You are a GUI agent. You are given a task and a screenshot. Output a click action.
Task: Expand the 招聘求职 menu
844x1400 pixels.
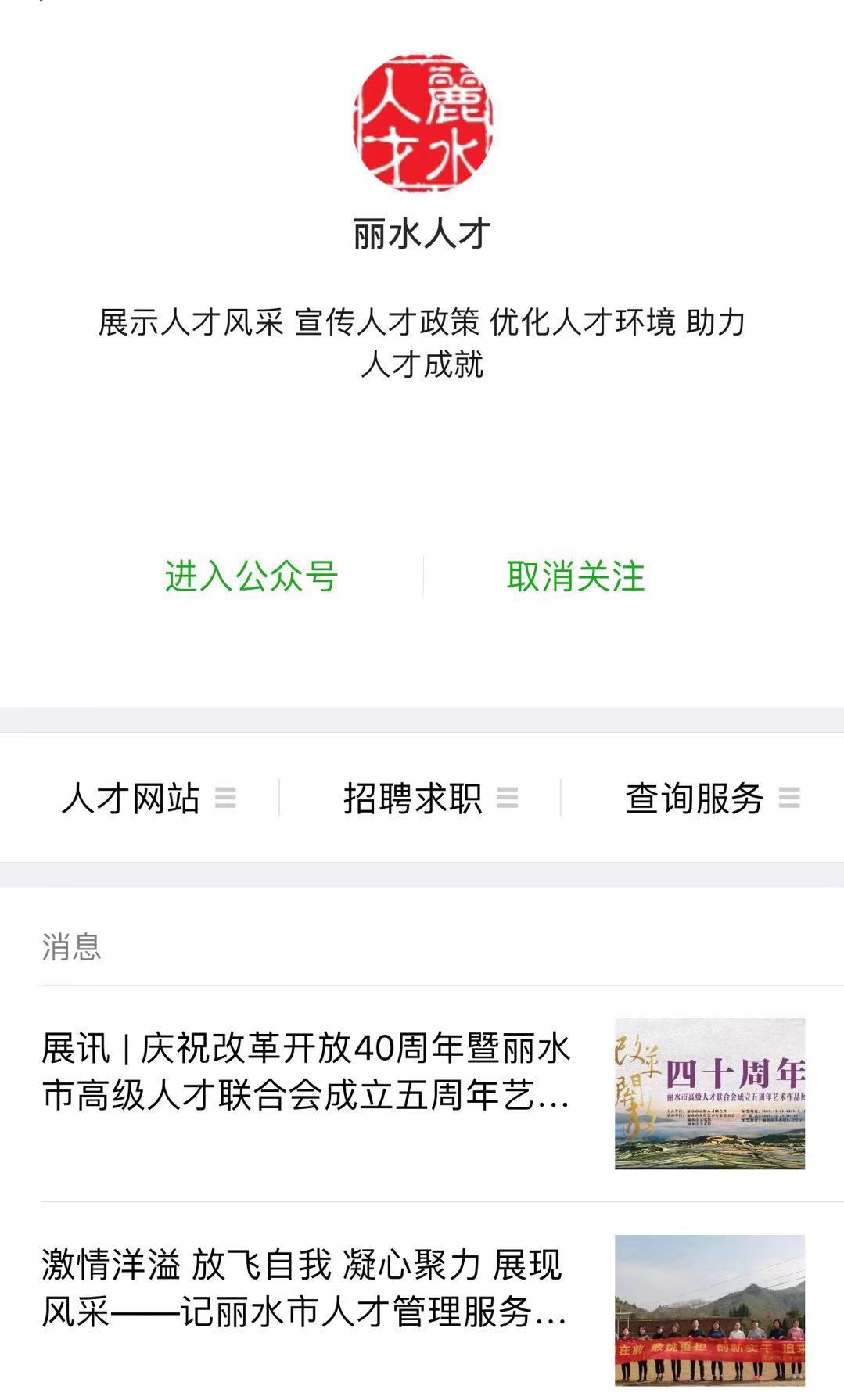(429, 799)
